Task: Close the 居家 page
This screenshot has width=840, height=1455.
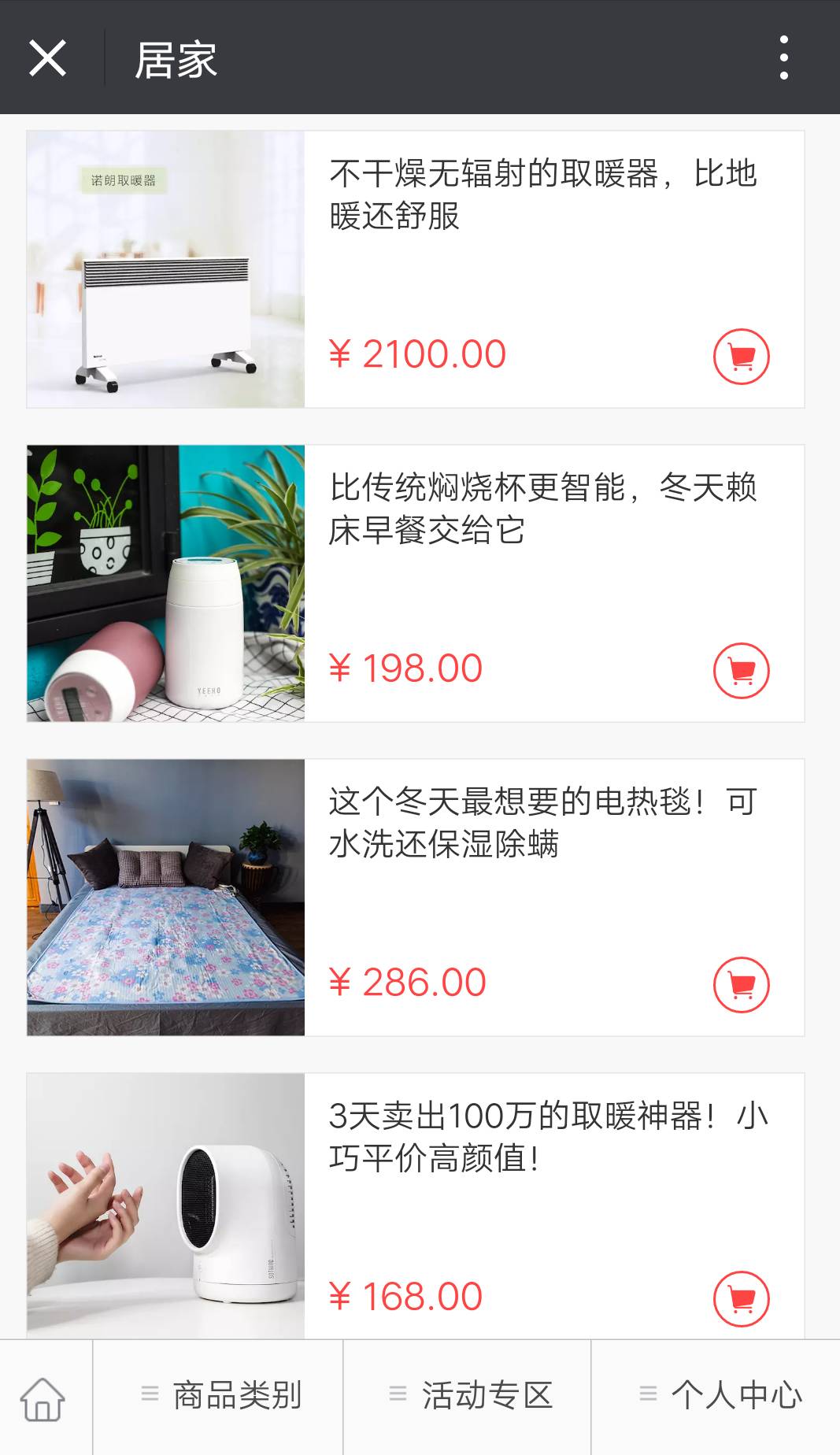Action: (47, 58)
